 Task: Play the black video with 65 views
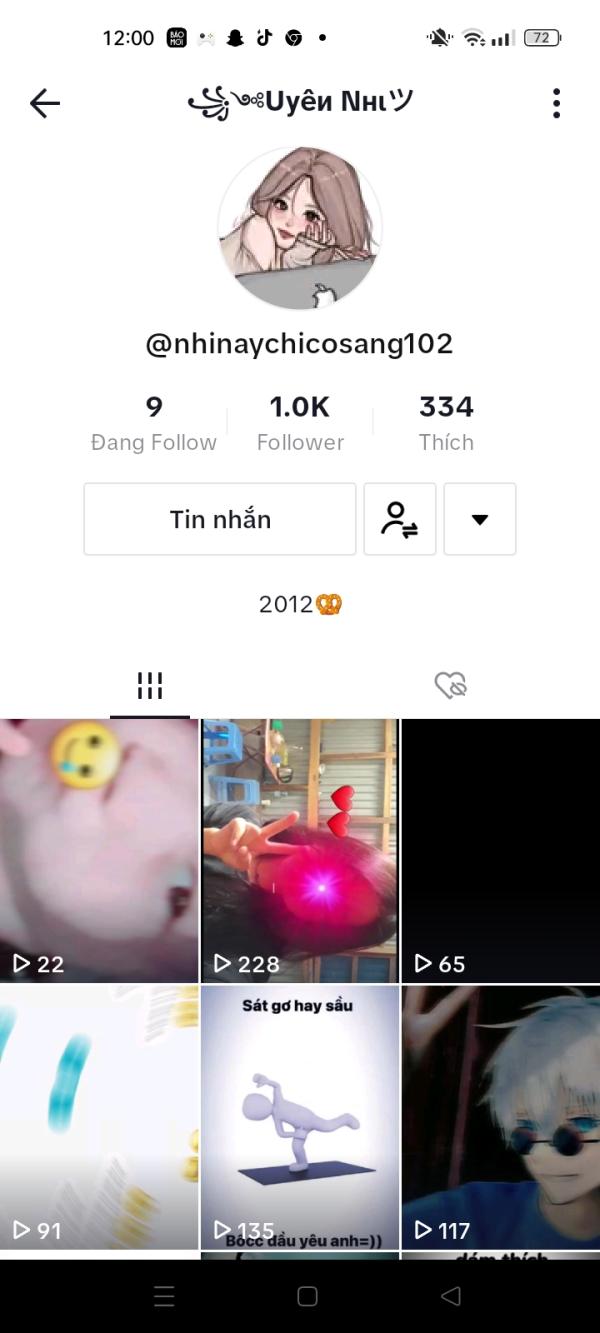click(x=500, y=850)
